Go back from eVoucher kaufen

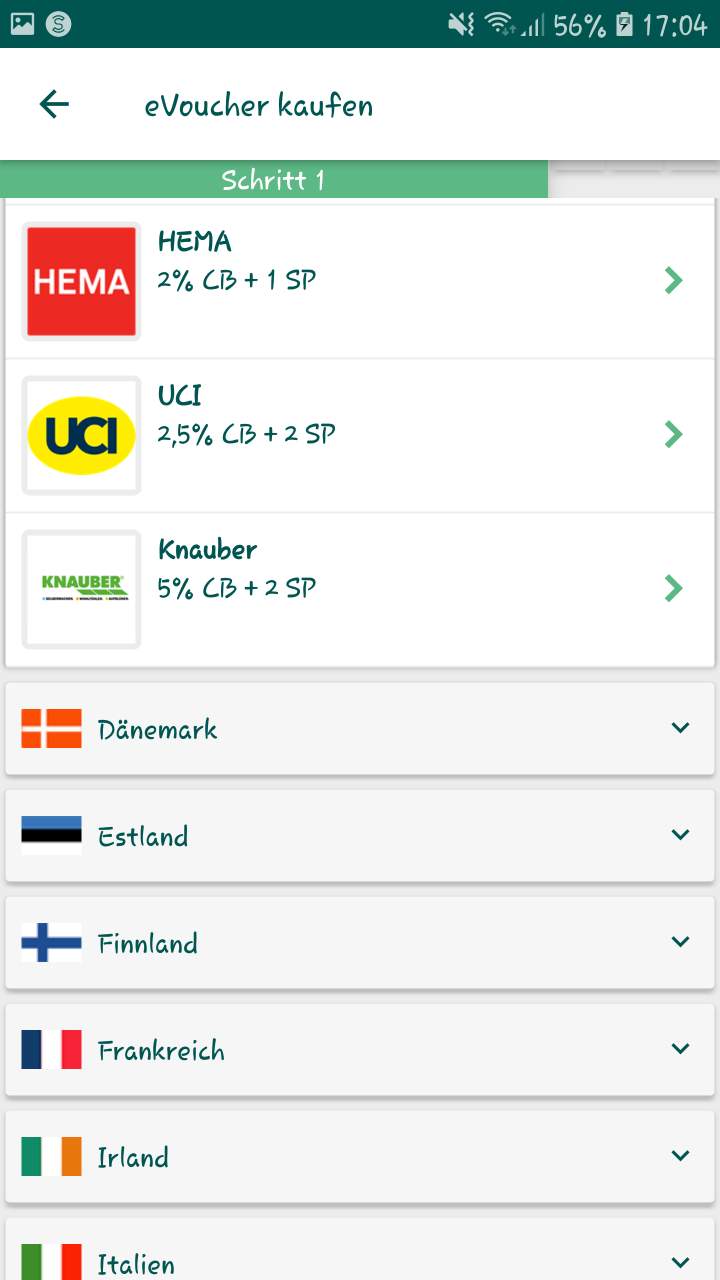click(x=54, y=104)
